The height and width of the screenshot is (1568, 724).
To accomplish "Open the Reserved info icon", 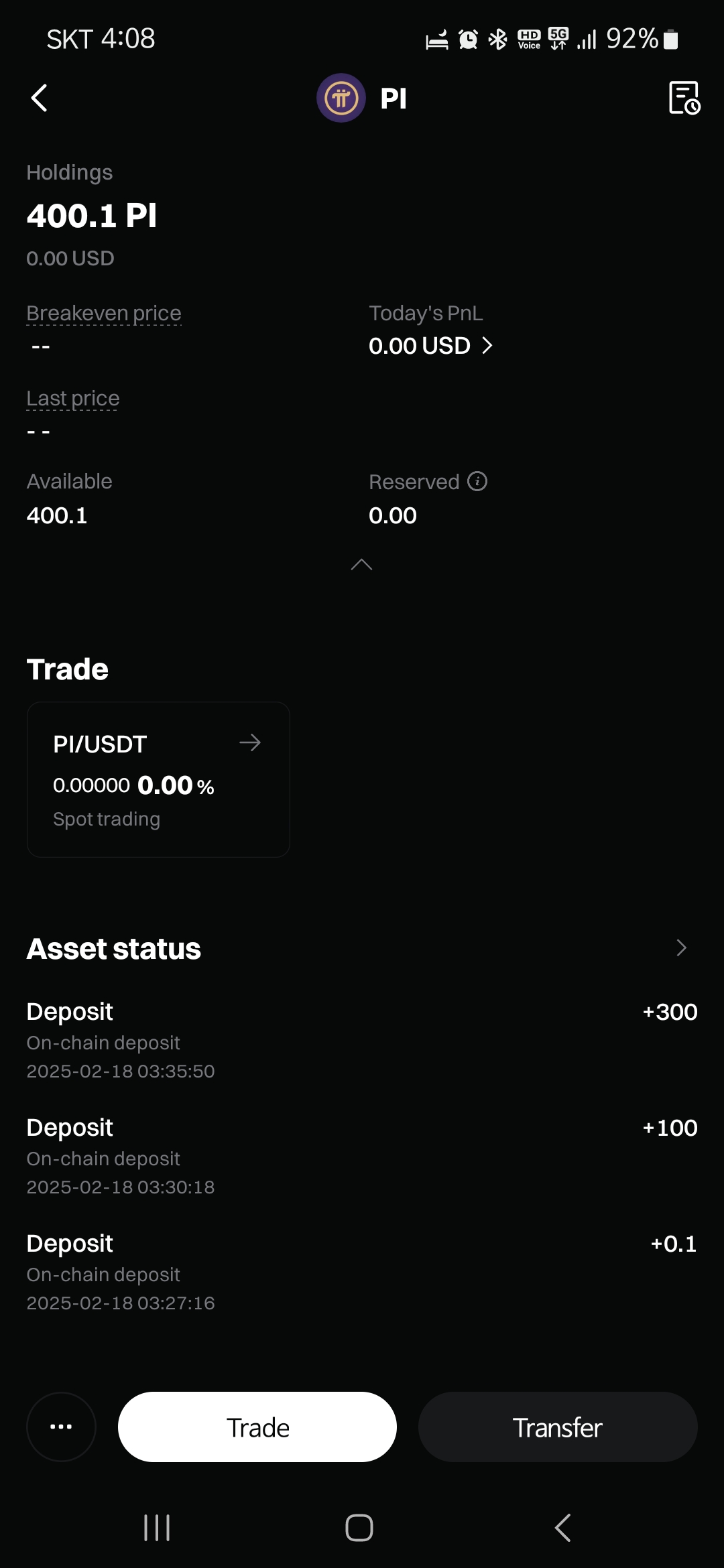I will pyautogui.click(x=477, y=481).
